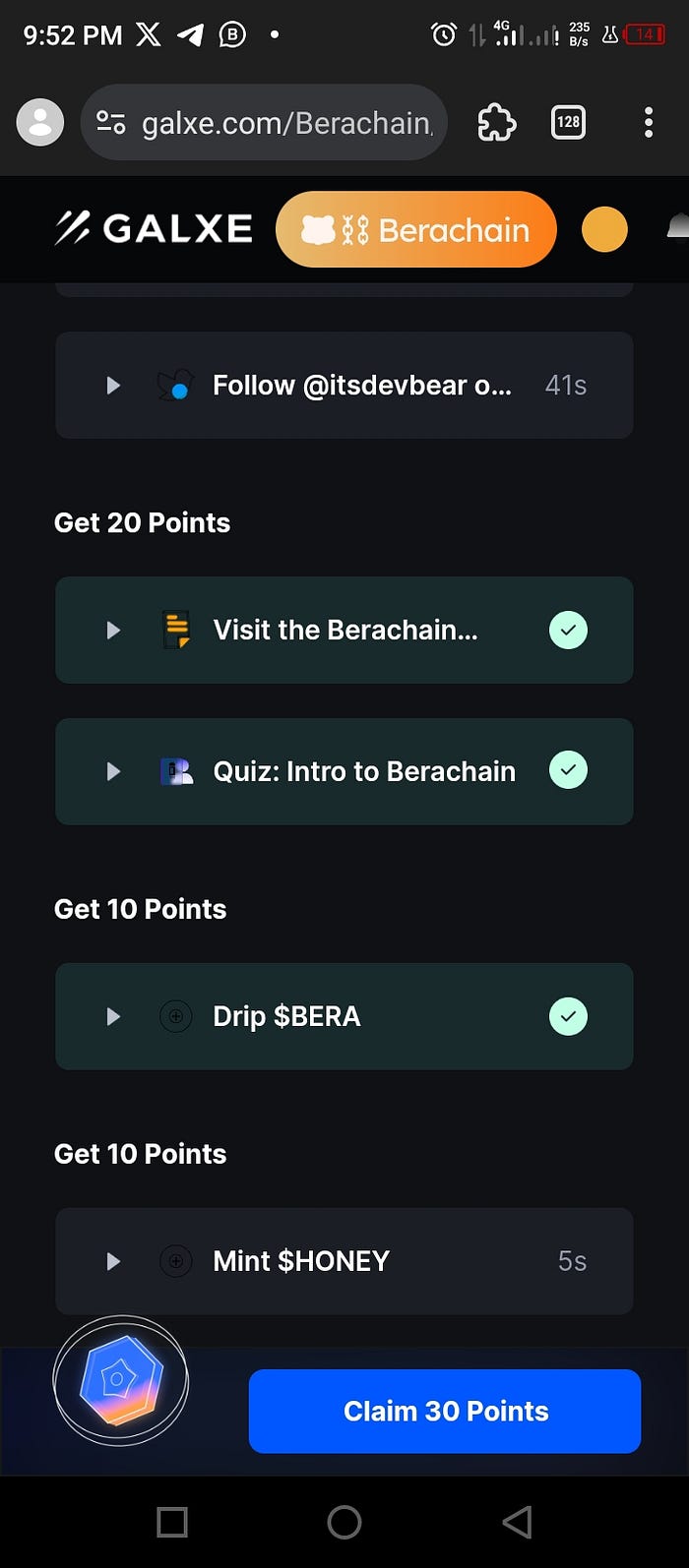Expand the Drip $BERA task
This screenshot has height=1568, width=689.
(113, 1016)
